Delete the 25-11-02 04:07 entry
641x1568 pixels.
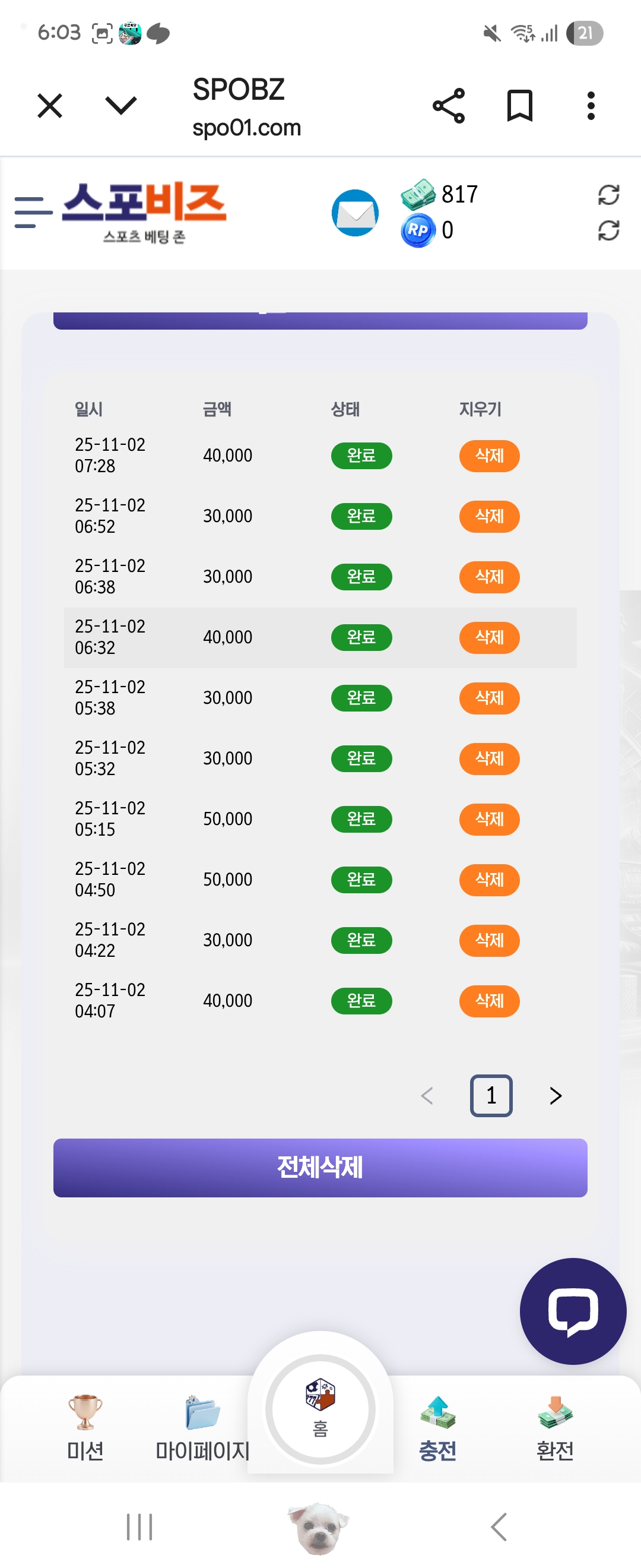click(x=489, y=1001)
